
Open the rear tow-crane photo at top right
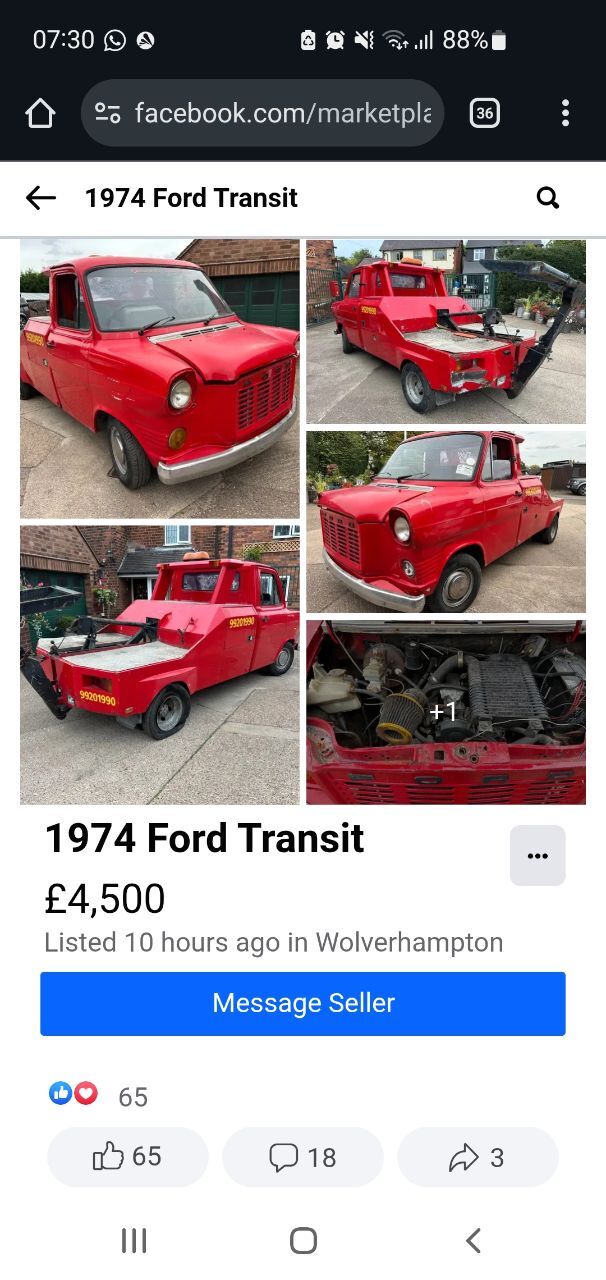coord(446,331)
